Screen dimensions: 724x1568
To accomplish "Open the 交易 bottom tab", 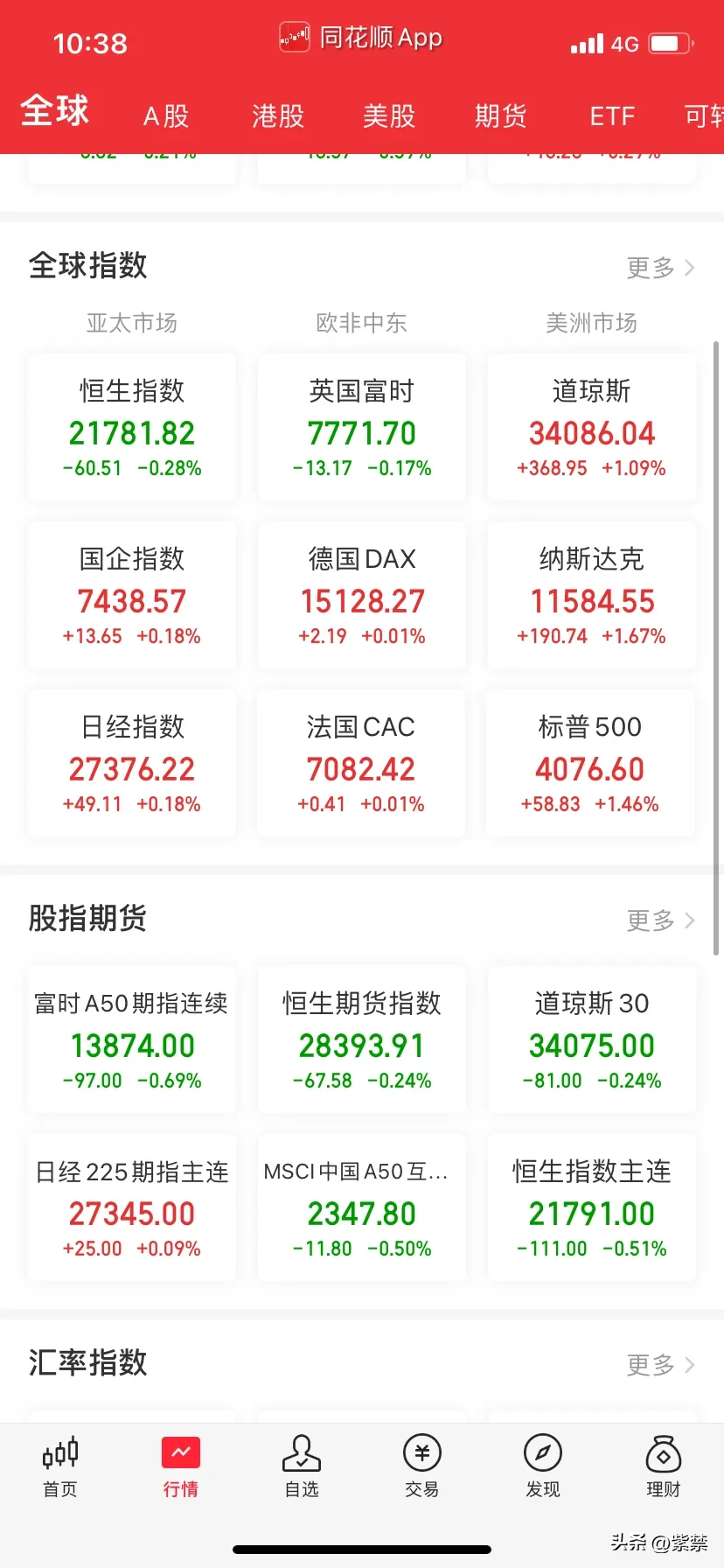I will [422, 1467].
